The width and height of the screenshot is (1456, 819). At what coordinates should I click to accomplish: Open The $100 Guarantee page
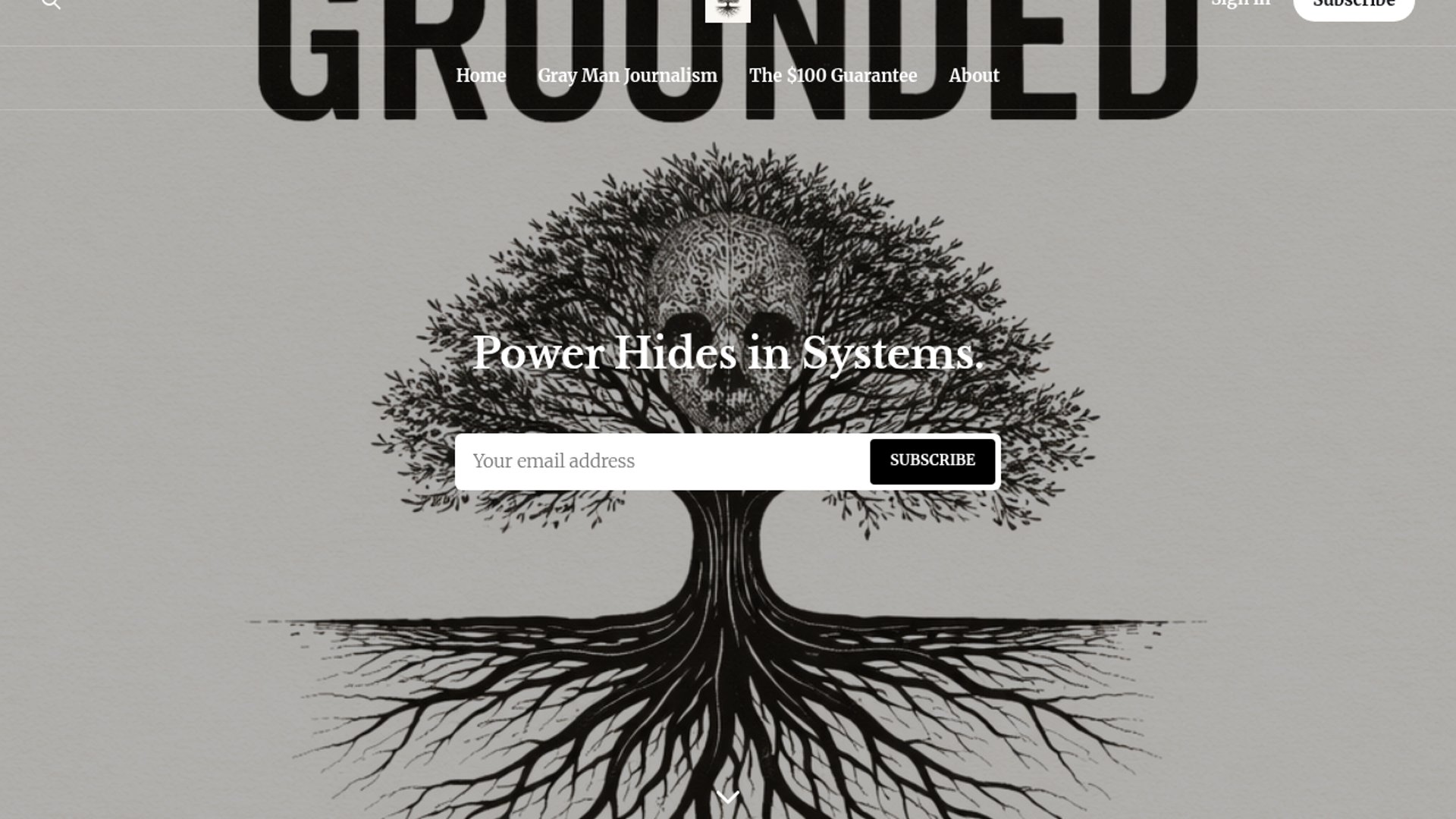pyautogui.click(x=833, y=76)
